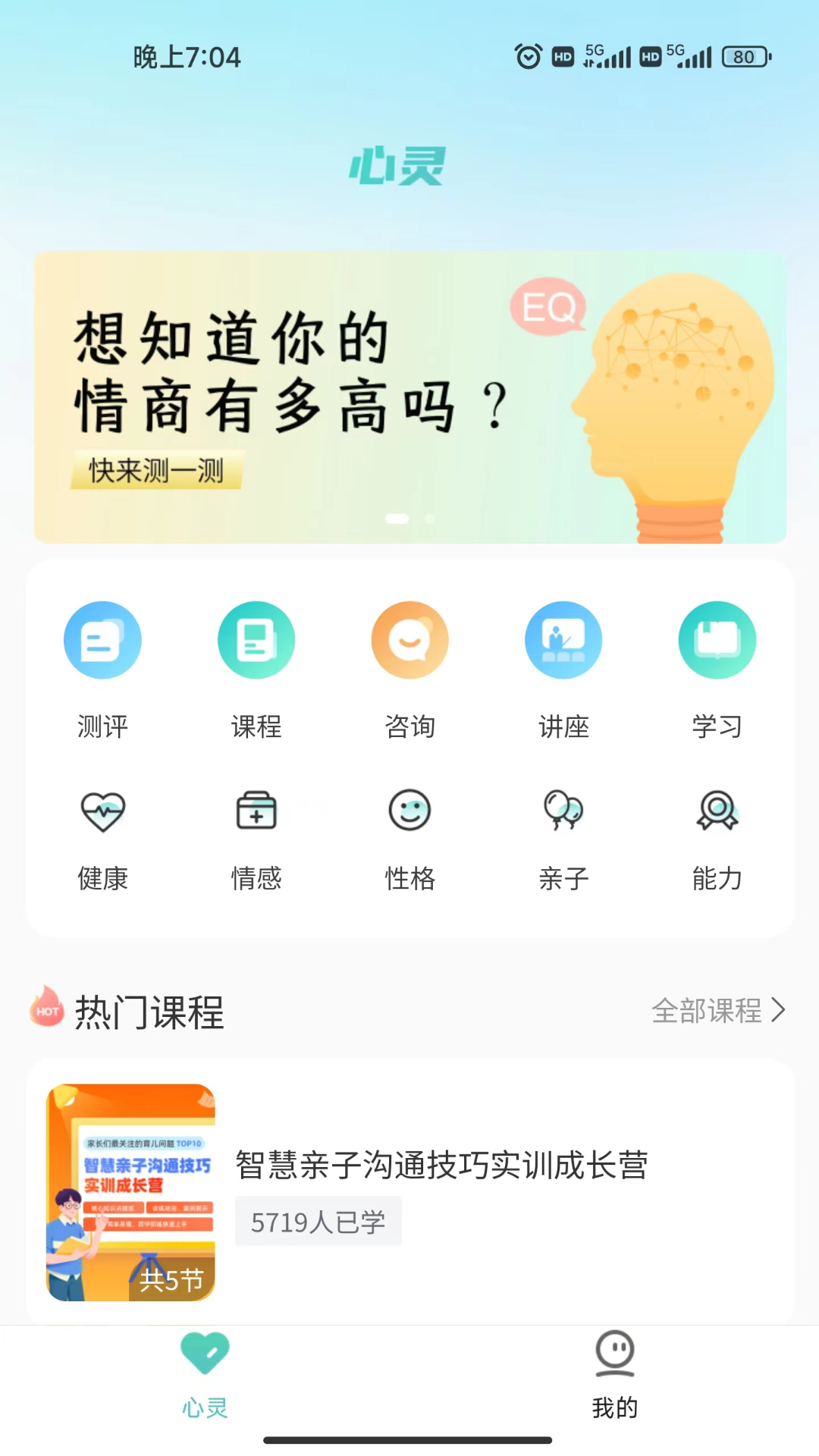Screen dimensions: 819x1456
Task: Switch to the 我的 tab
Action: pyautogui.click(x=614, y=1380)
